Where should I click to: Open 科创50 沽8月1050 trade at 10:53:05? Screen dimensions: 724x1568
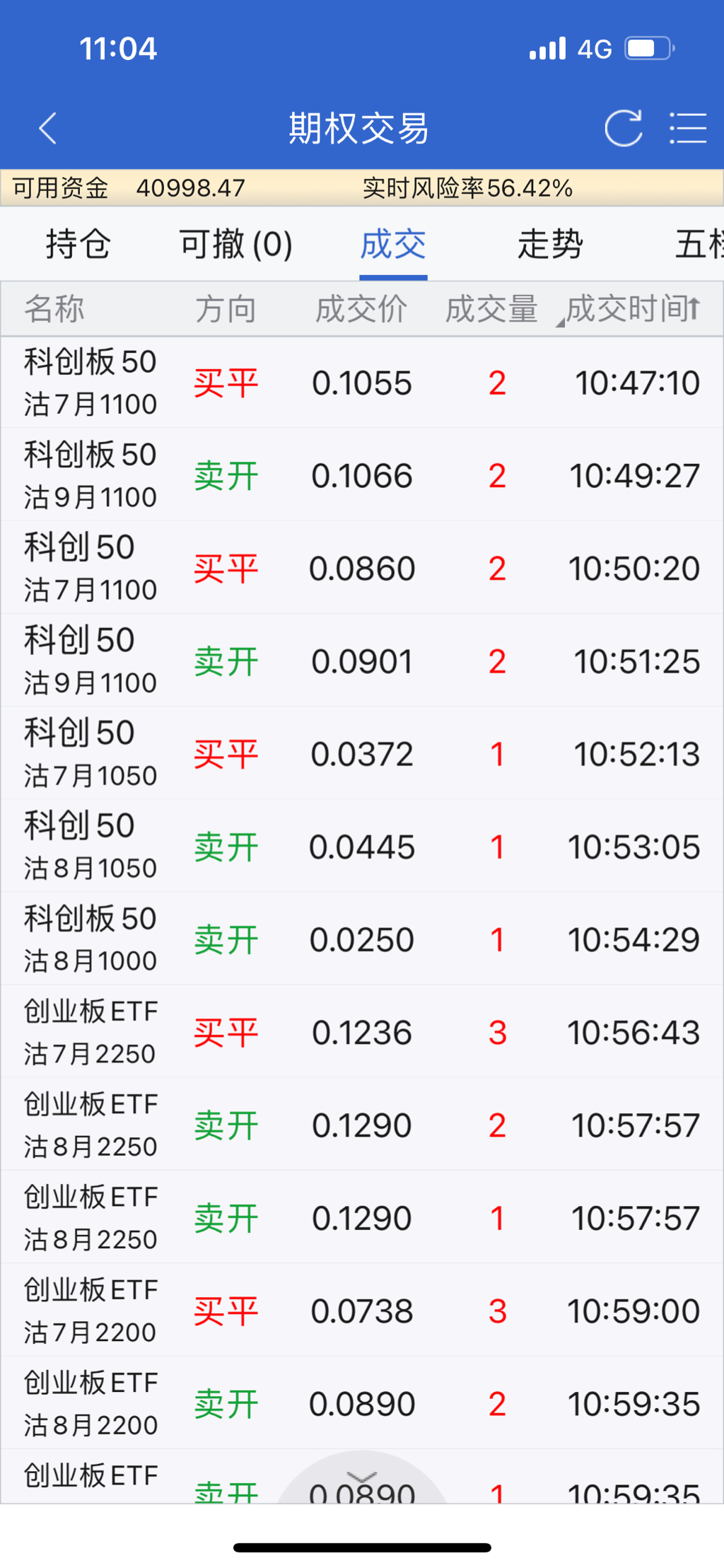(362, 847)
